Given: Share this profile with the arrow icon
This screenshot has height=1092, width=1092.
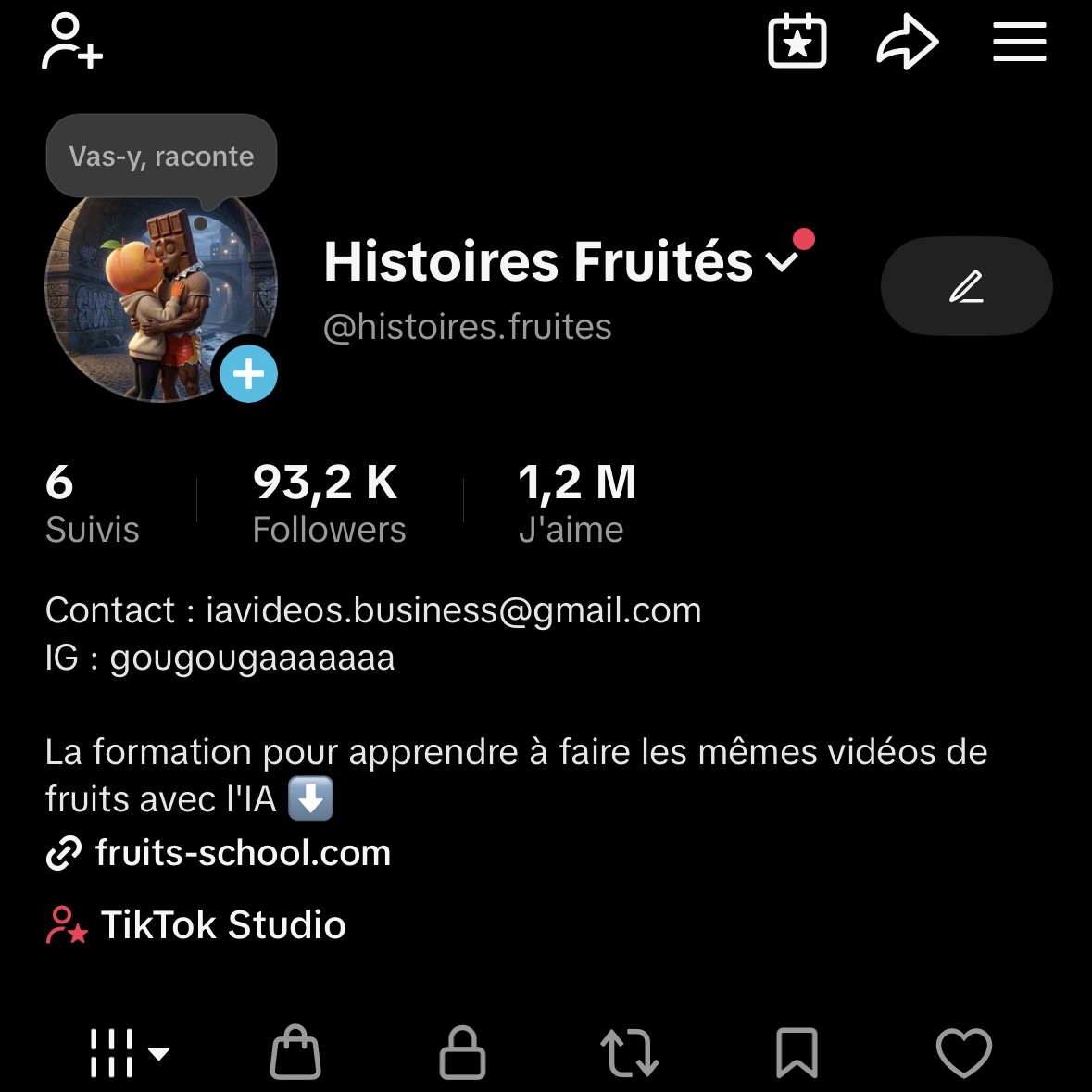Looking at the screenshot, I should click(908, 42).
